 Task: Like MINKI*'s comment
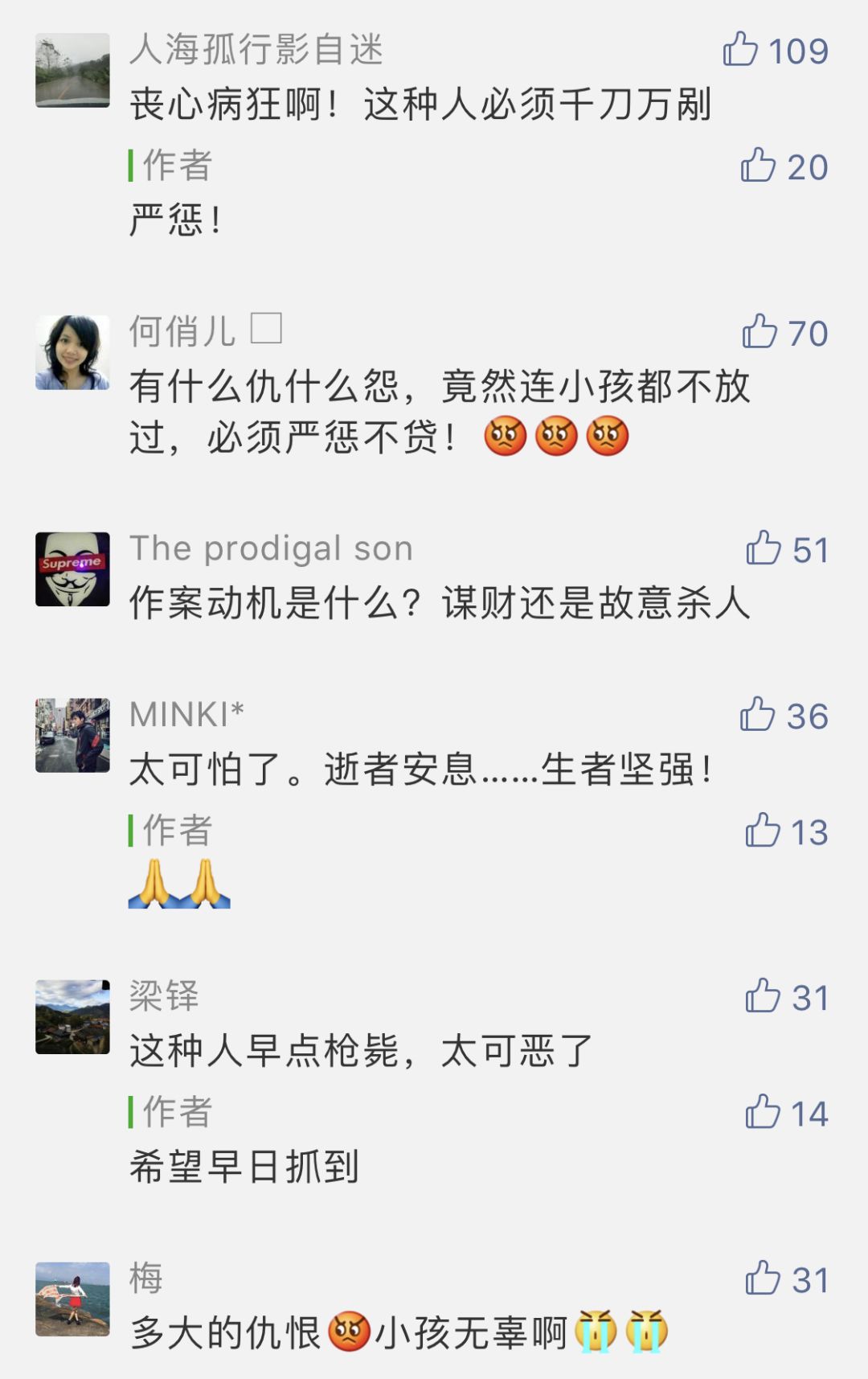pyautogui.click(x=758, y=715)
